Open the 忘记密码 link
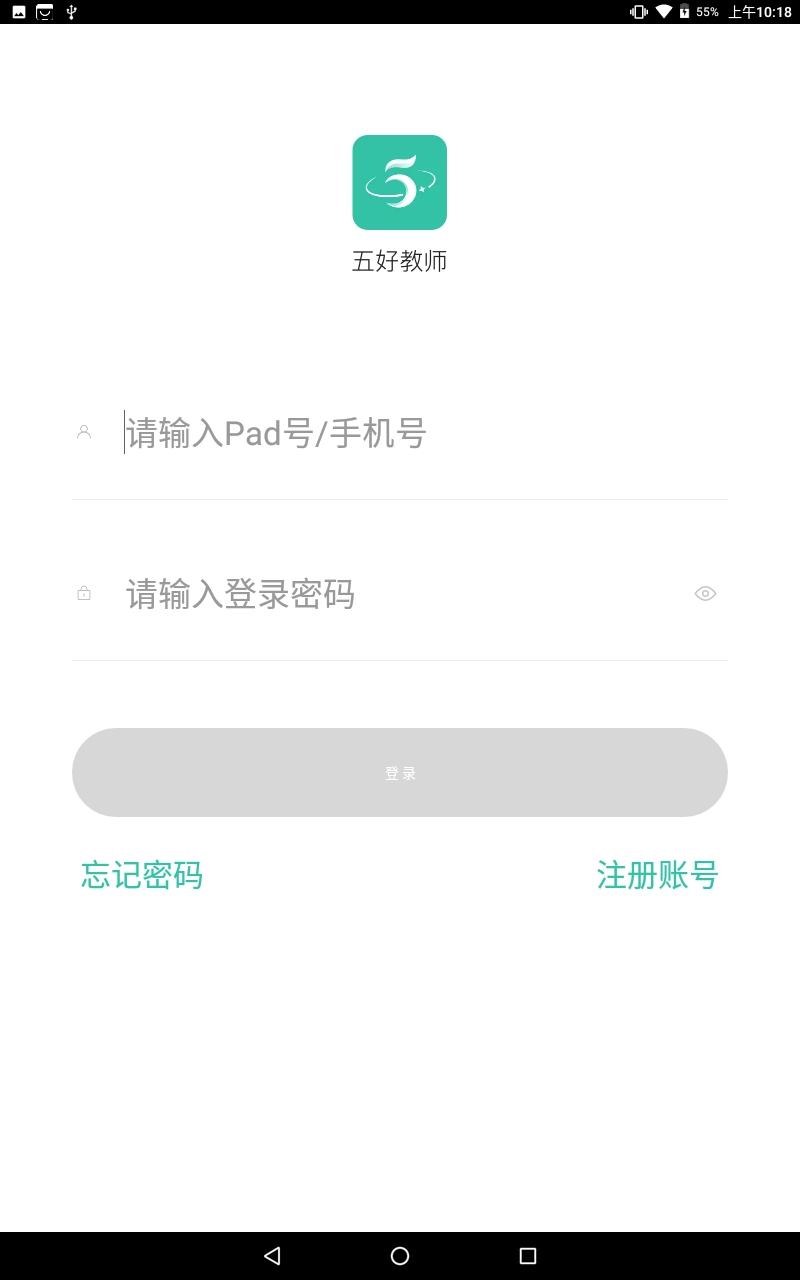 [142, 875]
